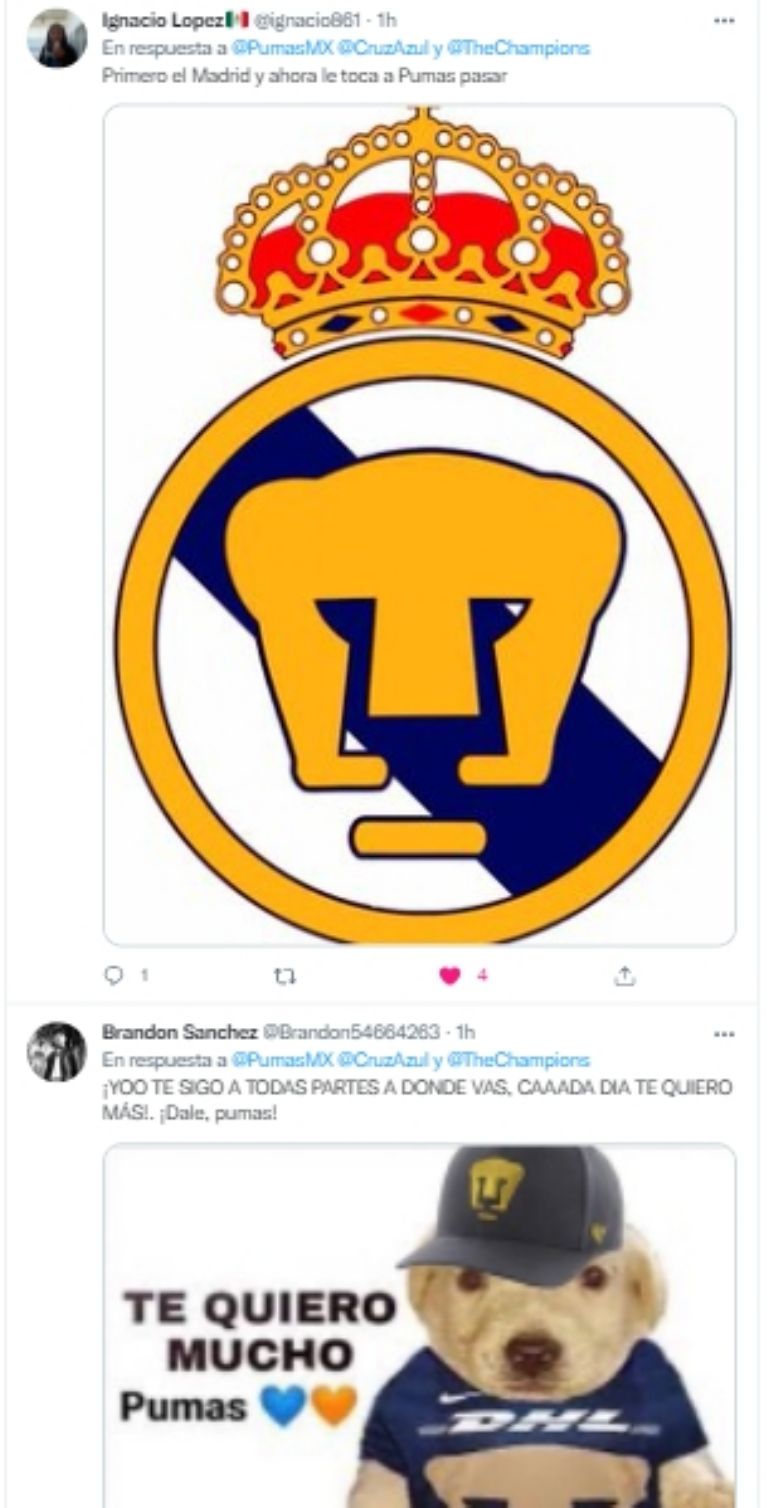Share Ignacio Lopez's tweet

625,975
